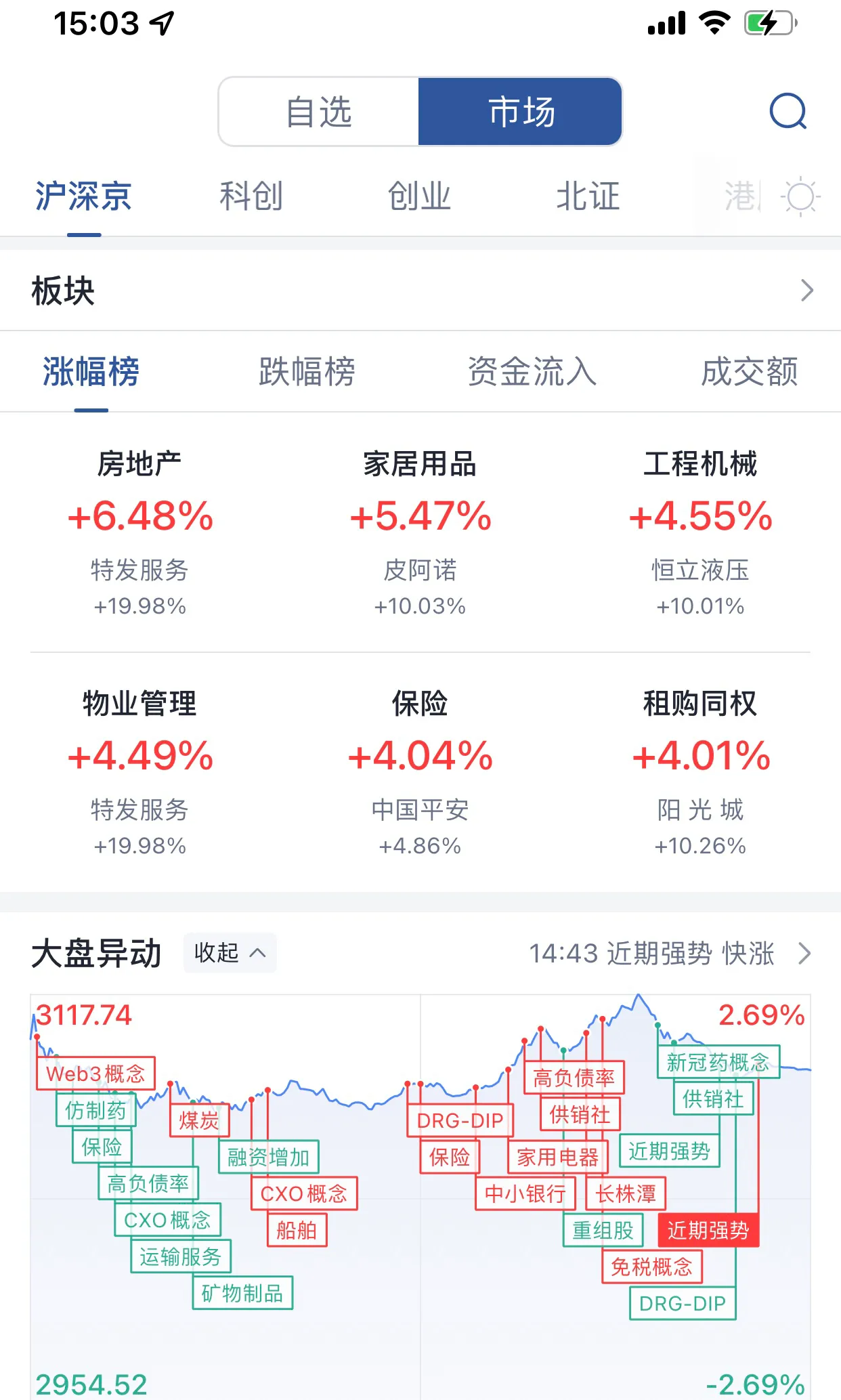Open the 租购同权 sector card

[700, 772]
